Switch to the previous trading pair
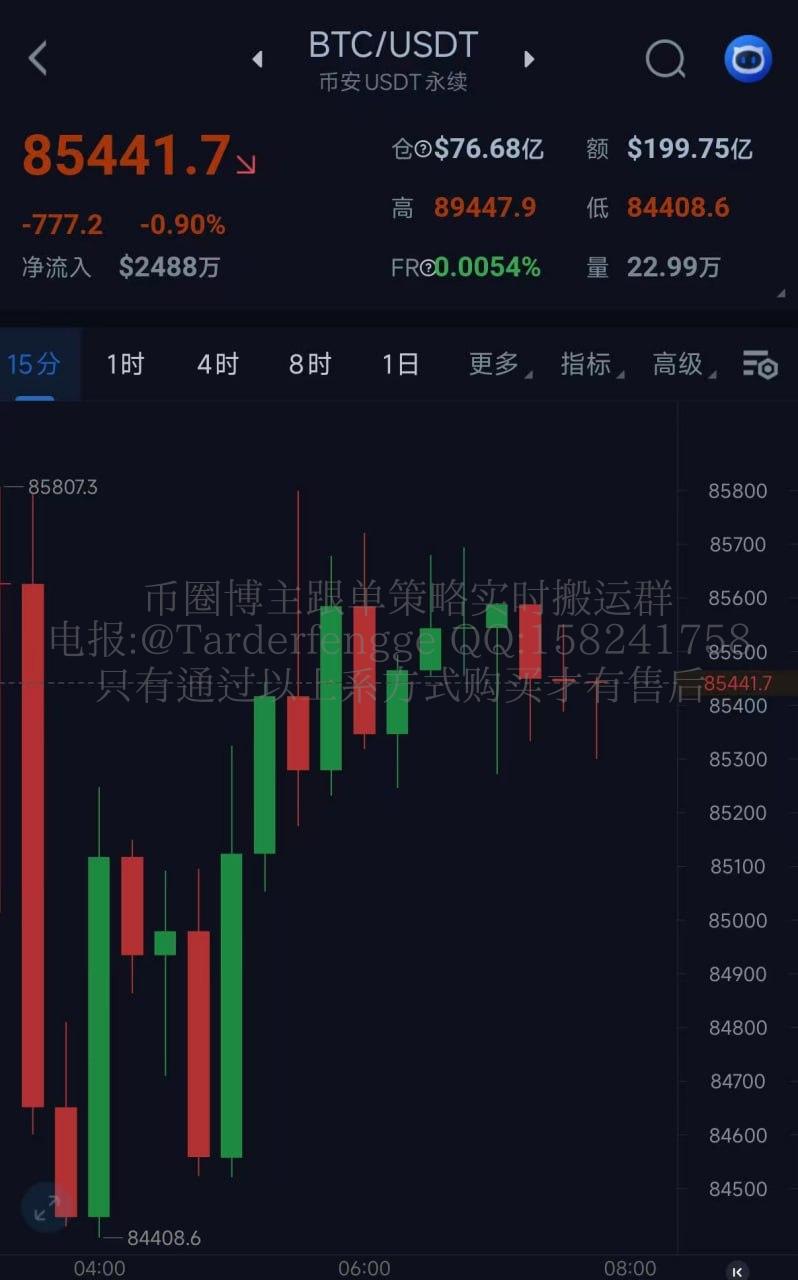 point(257,59)
